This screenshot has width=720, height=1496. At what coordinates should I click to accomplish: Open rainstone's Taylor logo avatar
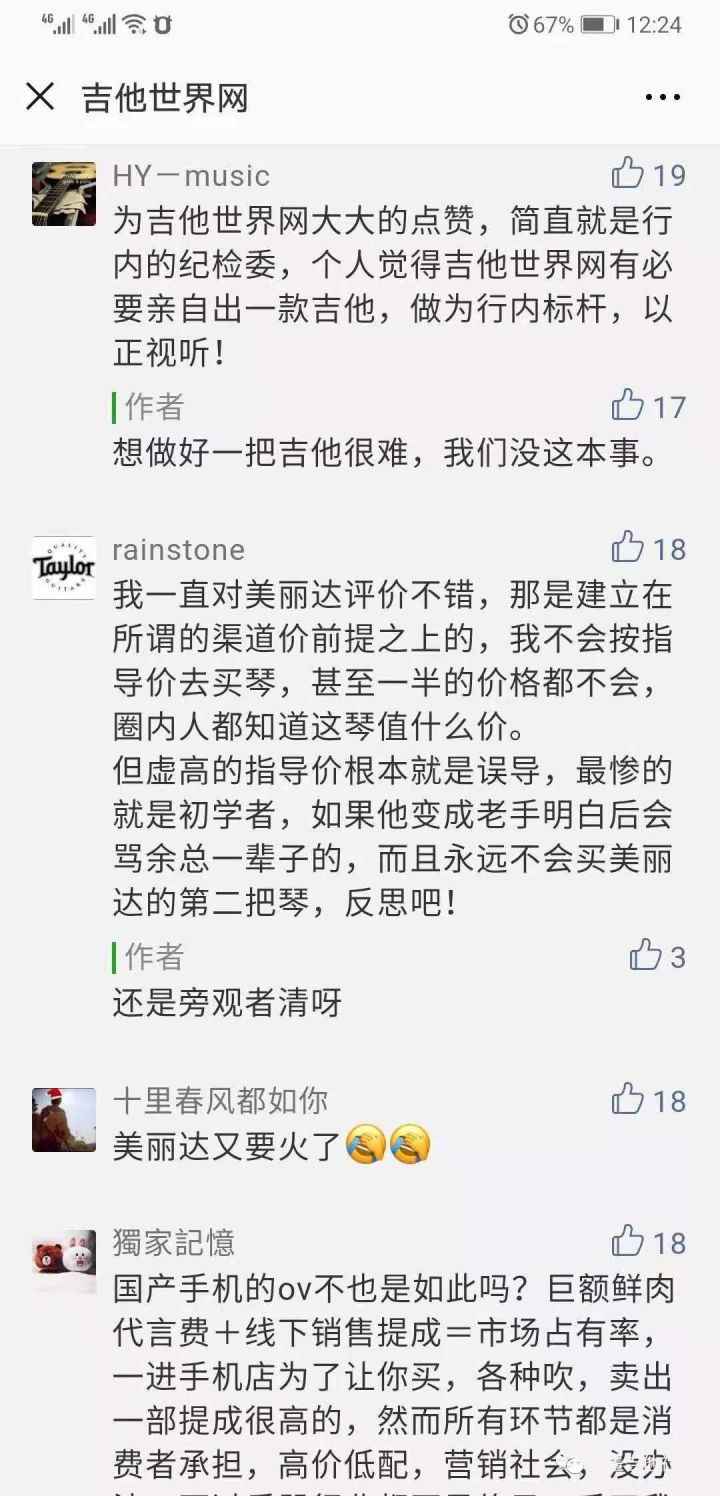pyautogui.click(x=64, y=565)
